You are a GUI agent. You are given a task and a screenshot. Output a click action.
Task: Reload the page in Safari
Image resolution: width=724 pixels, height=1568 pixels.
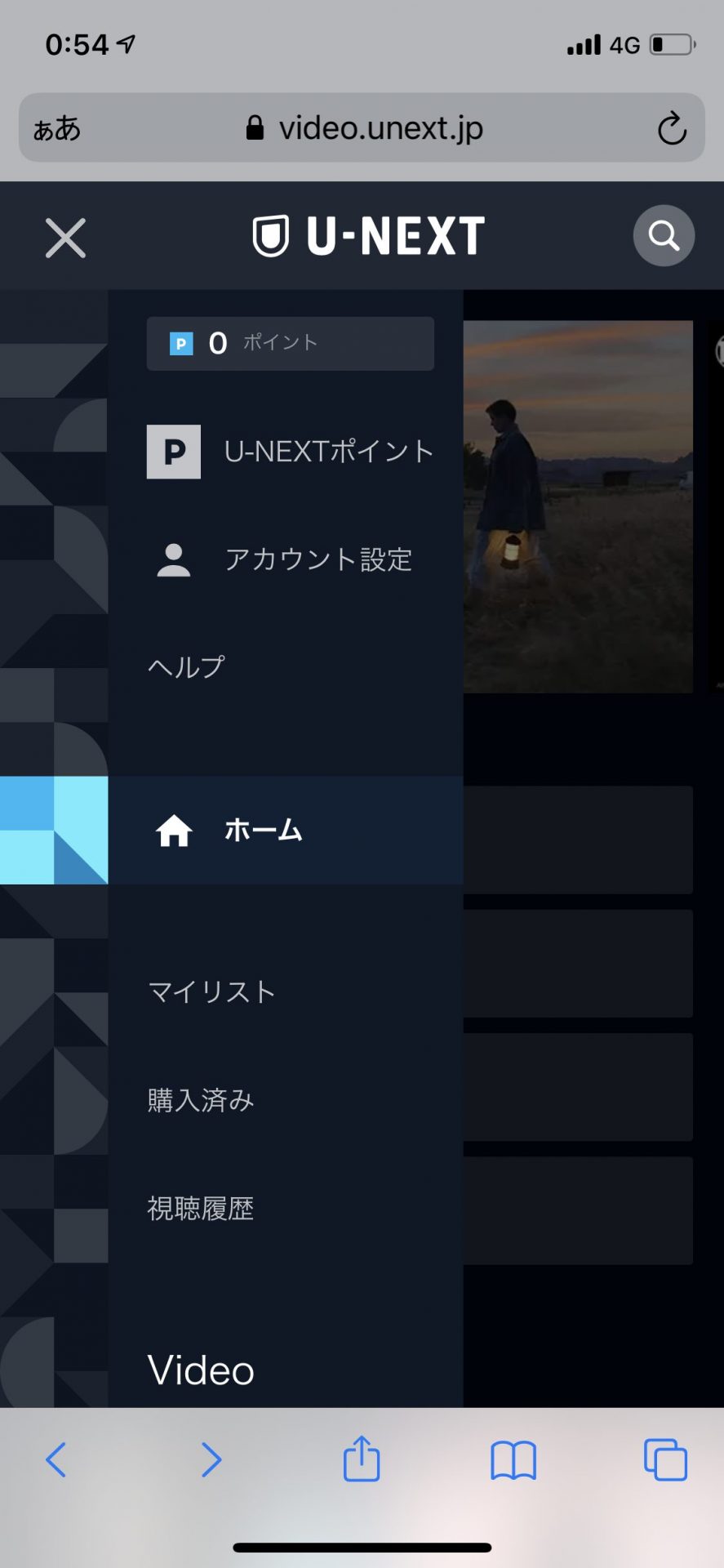pos(672,128)
